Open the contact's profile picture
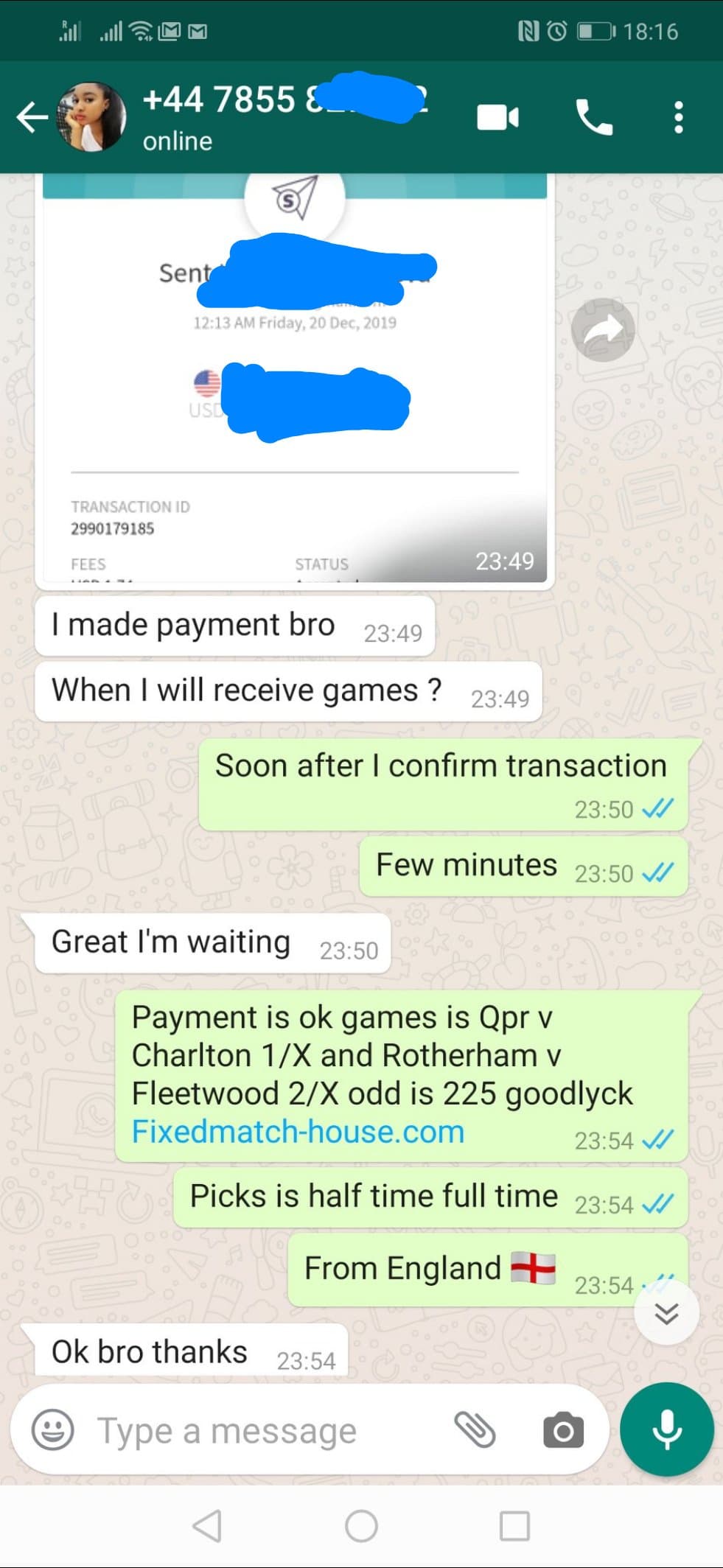This screenshot has width=723, height=1568. 91,117
